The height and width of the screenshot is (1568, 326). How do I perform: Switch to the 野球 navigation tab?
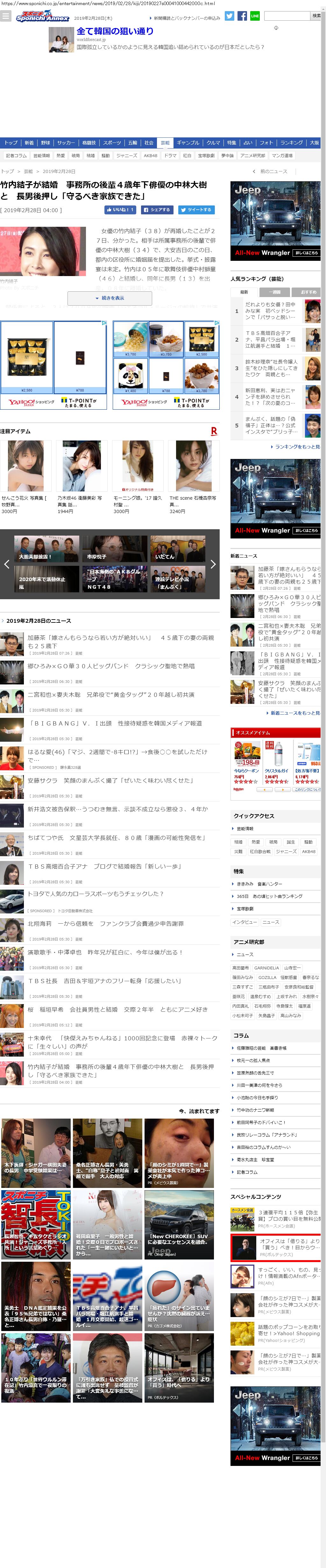46,142
